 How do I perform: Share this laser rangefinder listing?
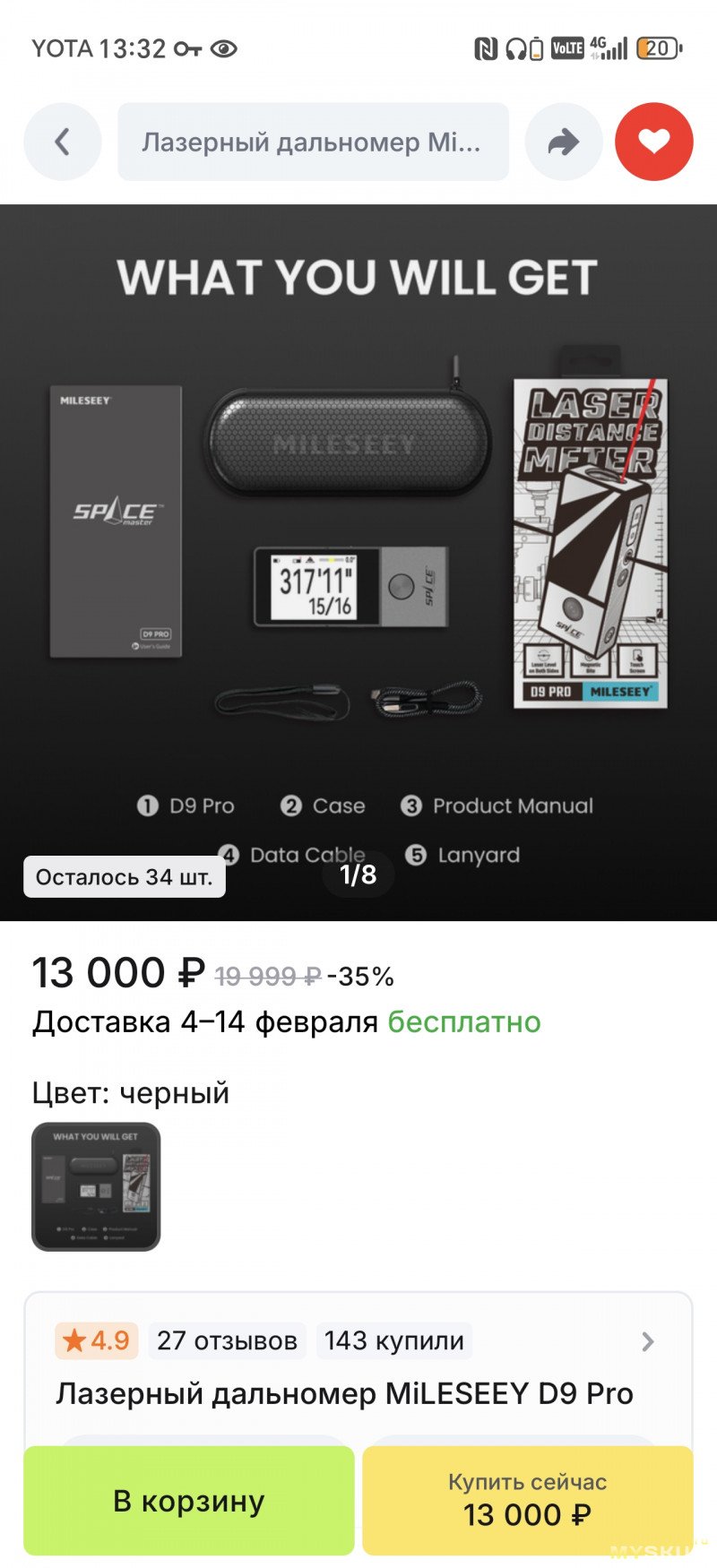(x=563, y=142)
